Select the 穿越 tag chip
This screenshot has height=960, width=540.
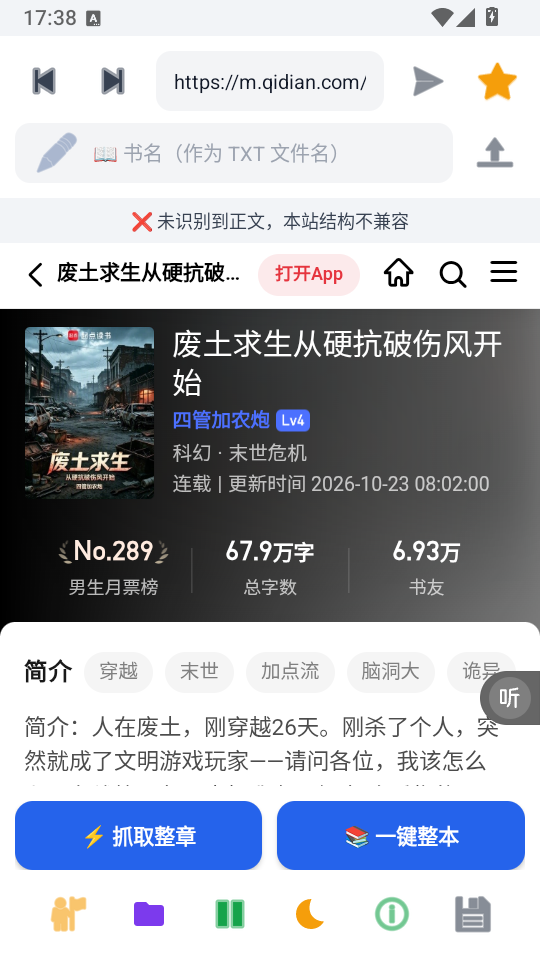[x=119, y=672]
